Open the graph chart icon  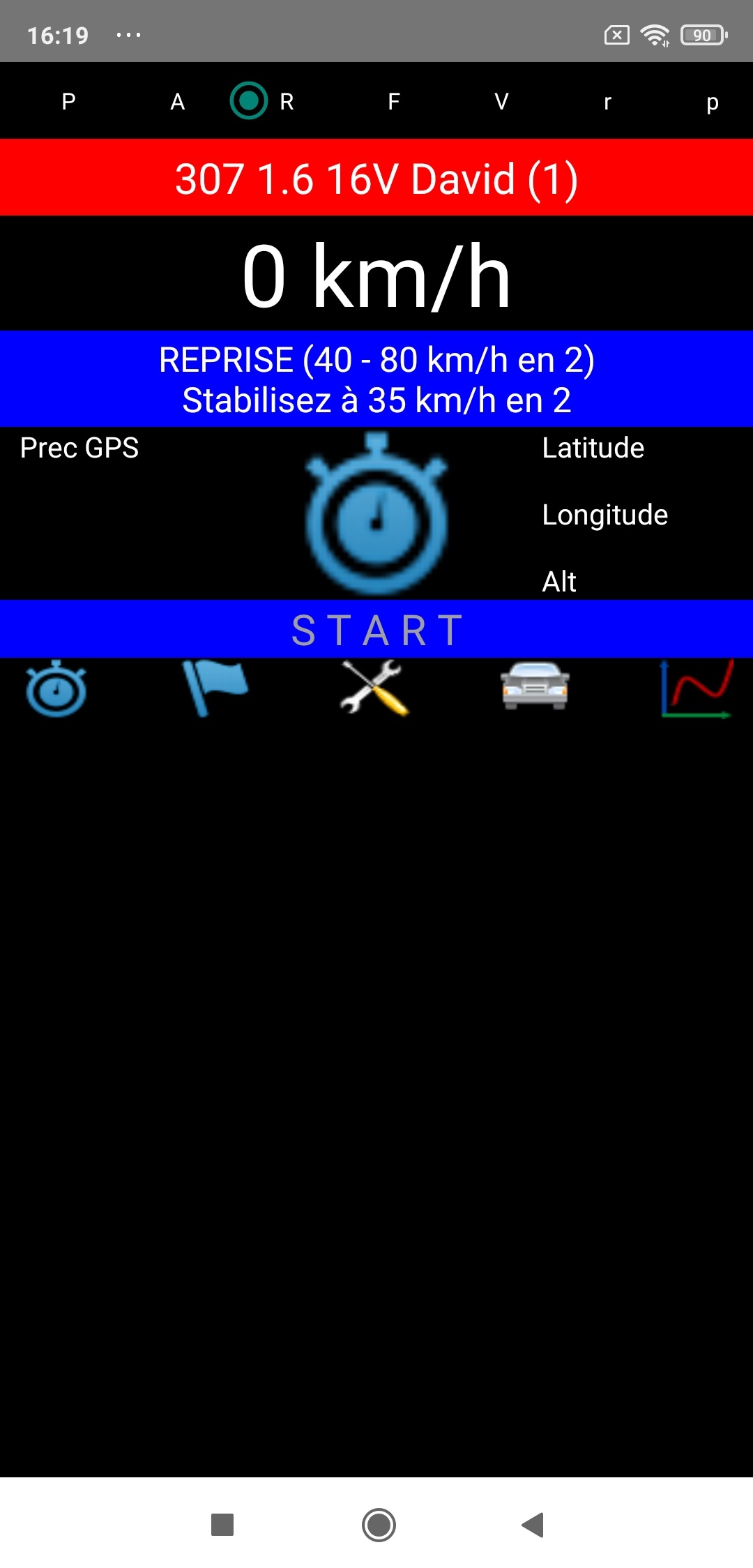click(696, 689)
